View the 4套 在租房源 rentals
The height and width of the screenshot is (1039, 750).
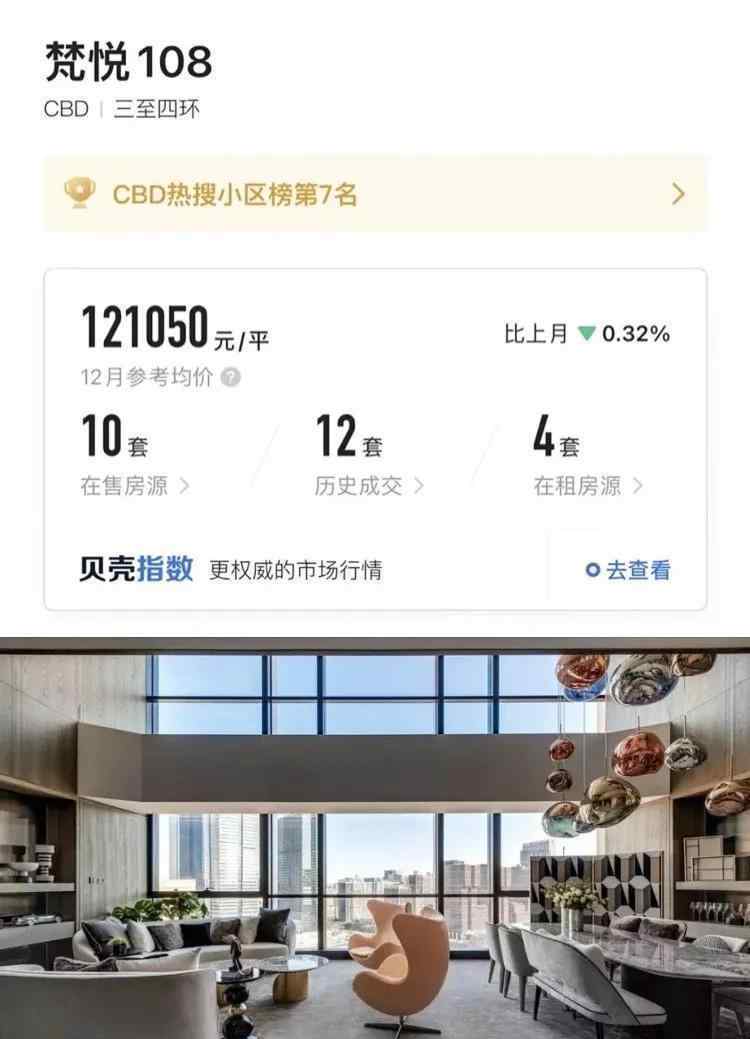tap(587, 486)
